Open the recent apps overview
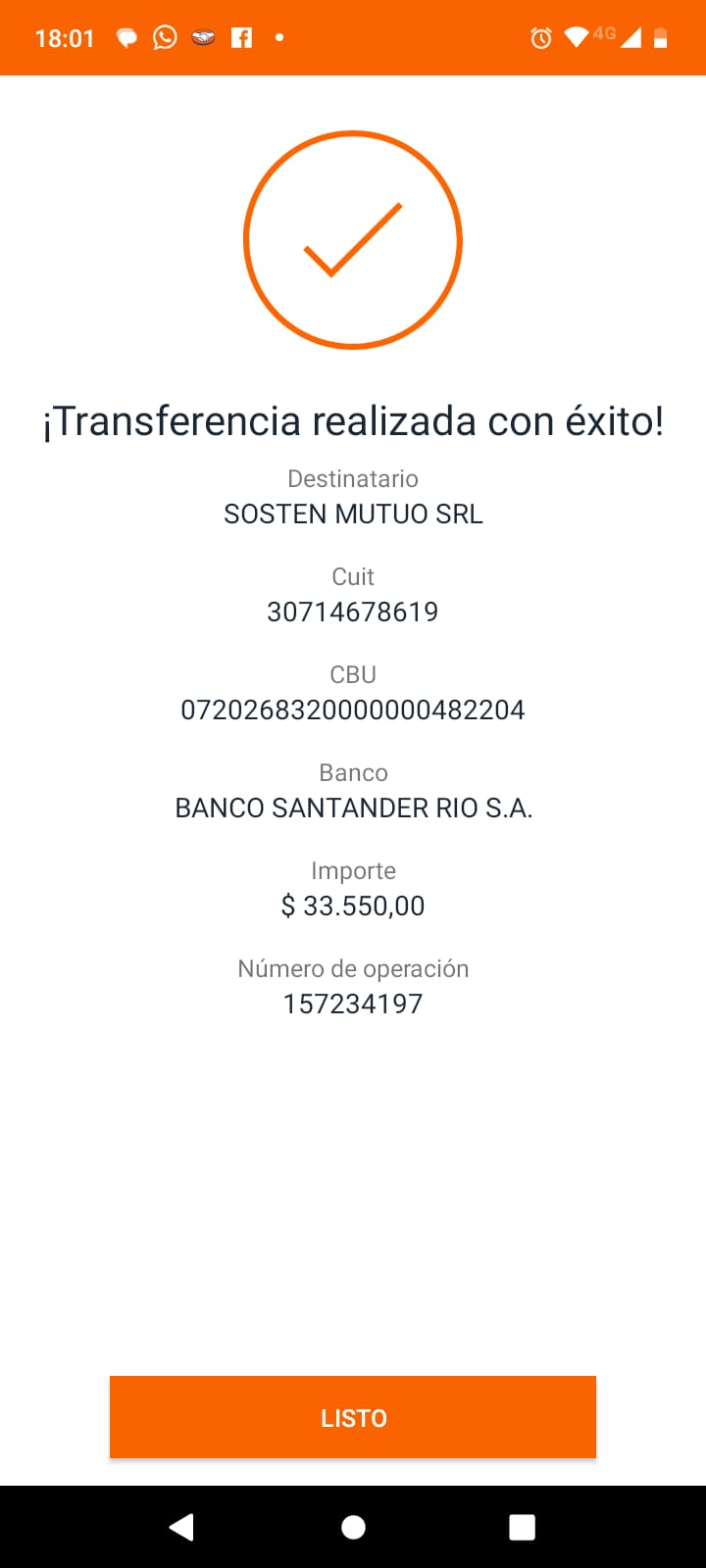Screen dimensions: 706x1568 [523, 1527]
